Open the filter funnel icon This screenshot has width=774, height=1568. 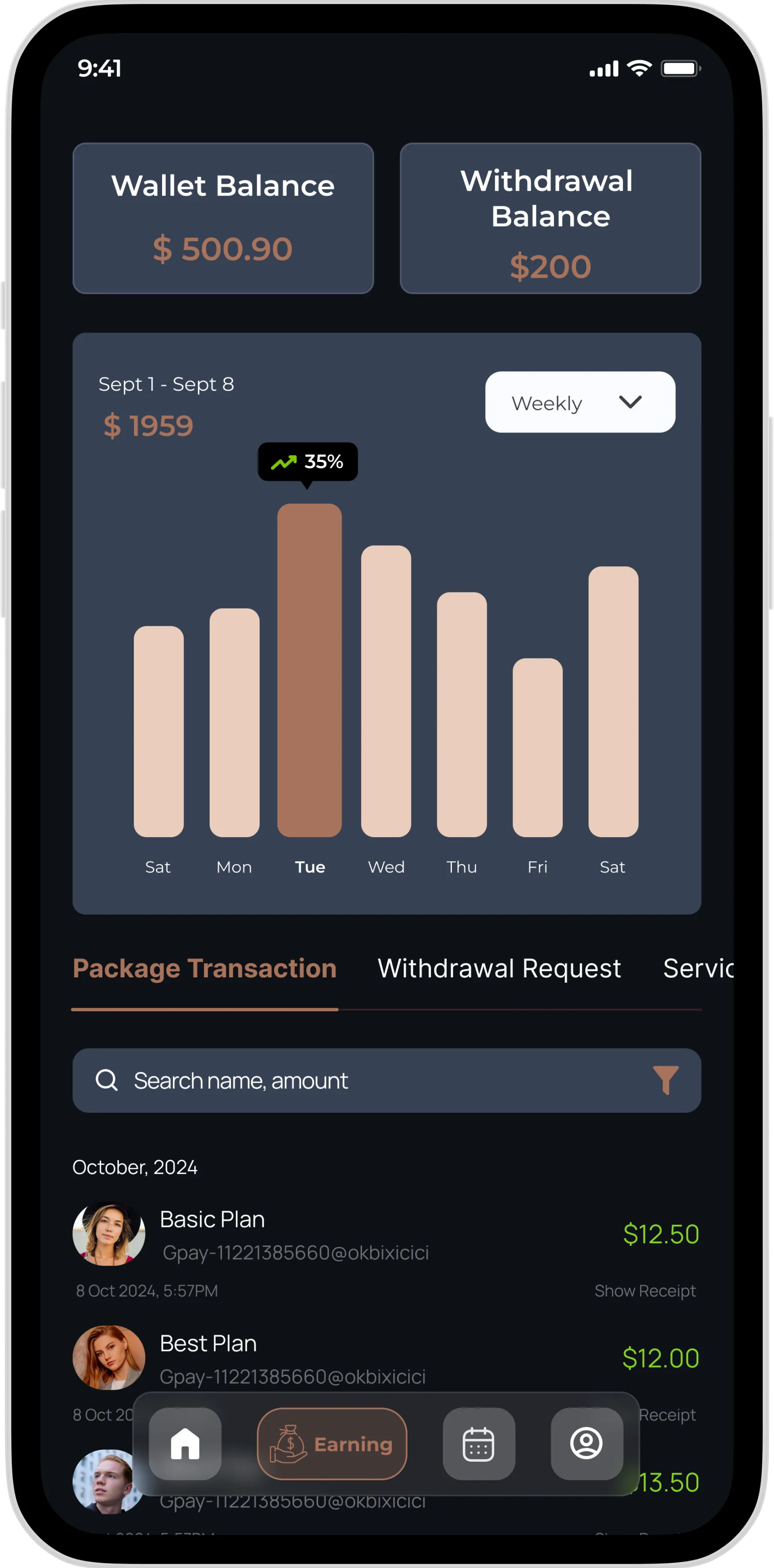tap(665, 1081)
